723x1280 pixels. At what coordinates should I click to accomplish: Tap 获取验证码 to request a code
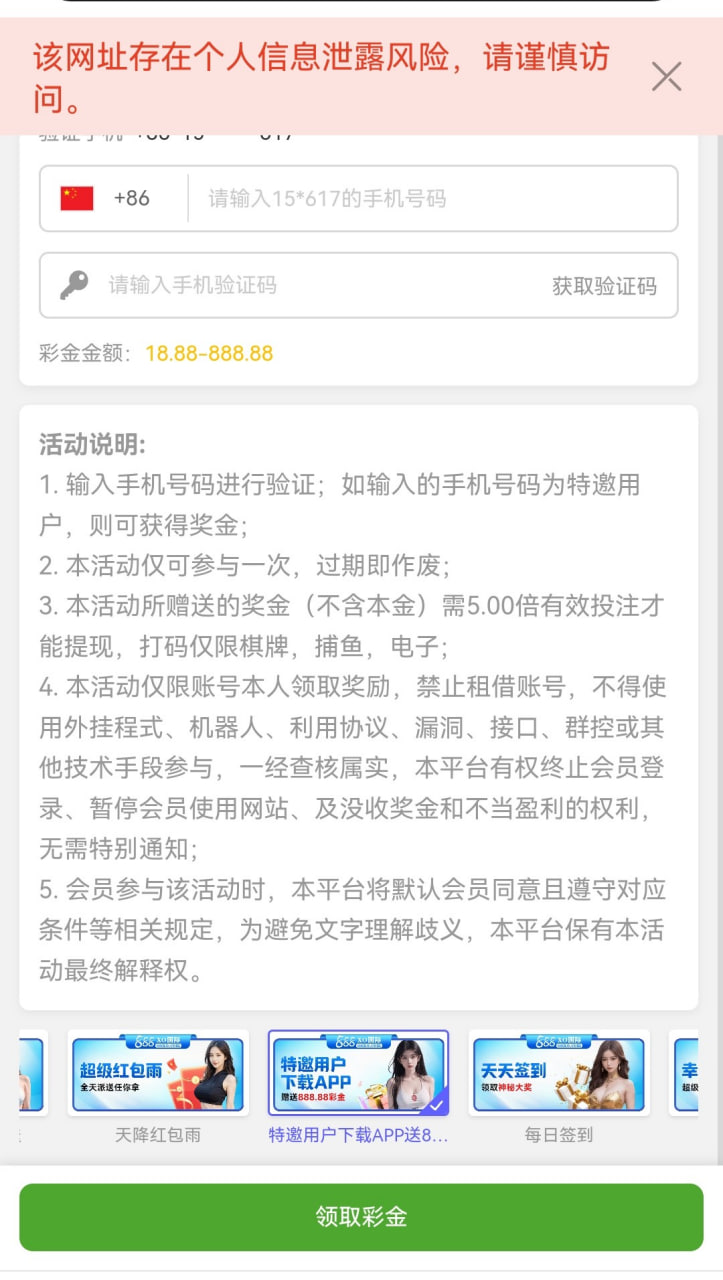pos(604,286)
